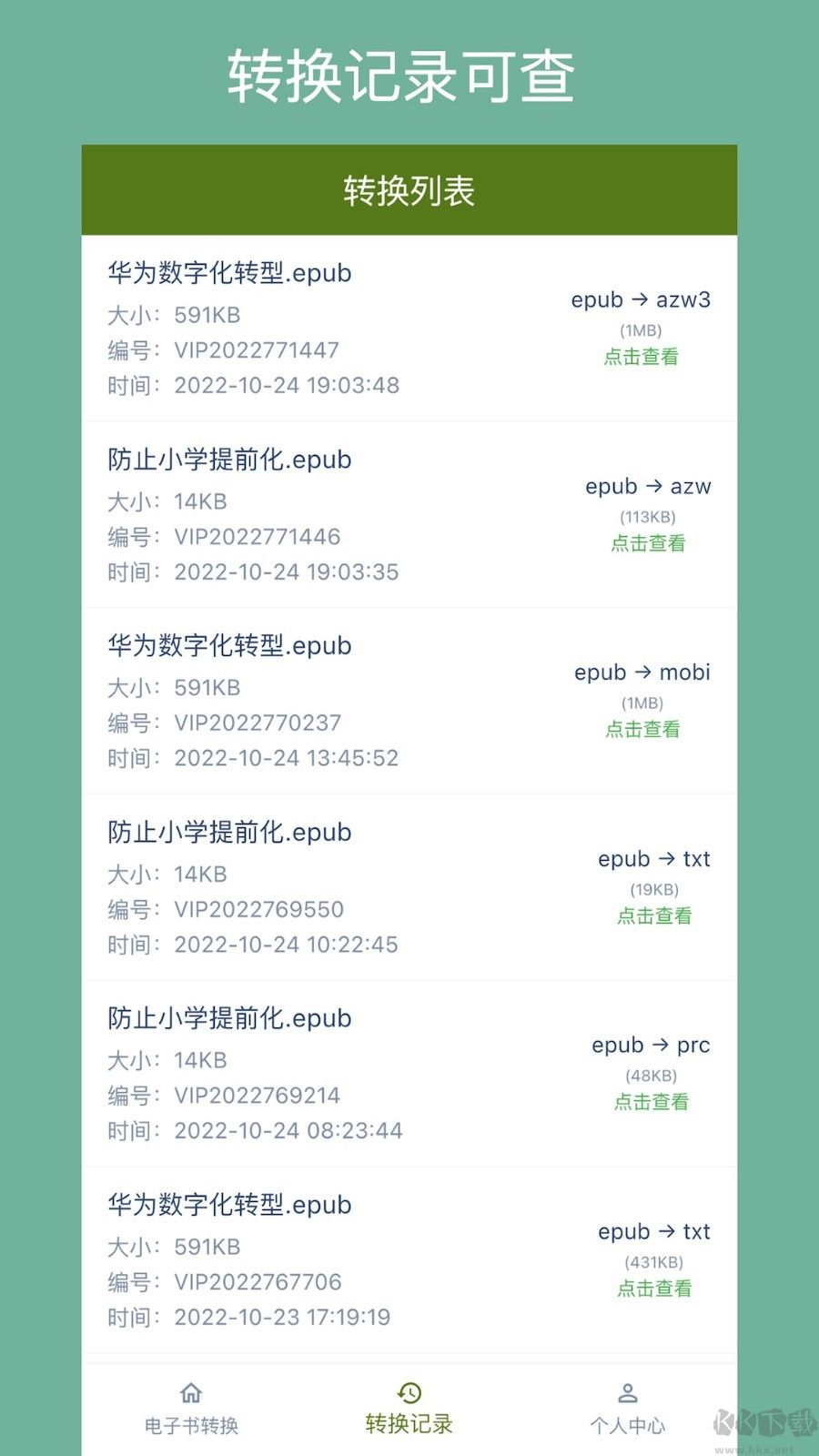Screen dimensions: 819x1456
Task: Click 点击查看 for the epub → azw3 record
Action: coord(641,358)
